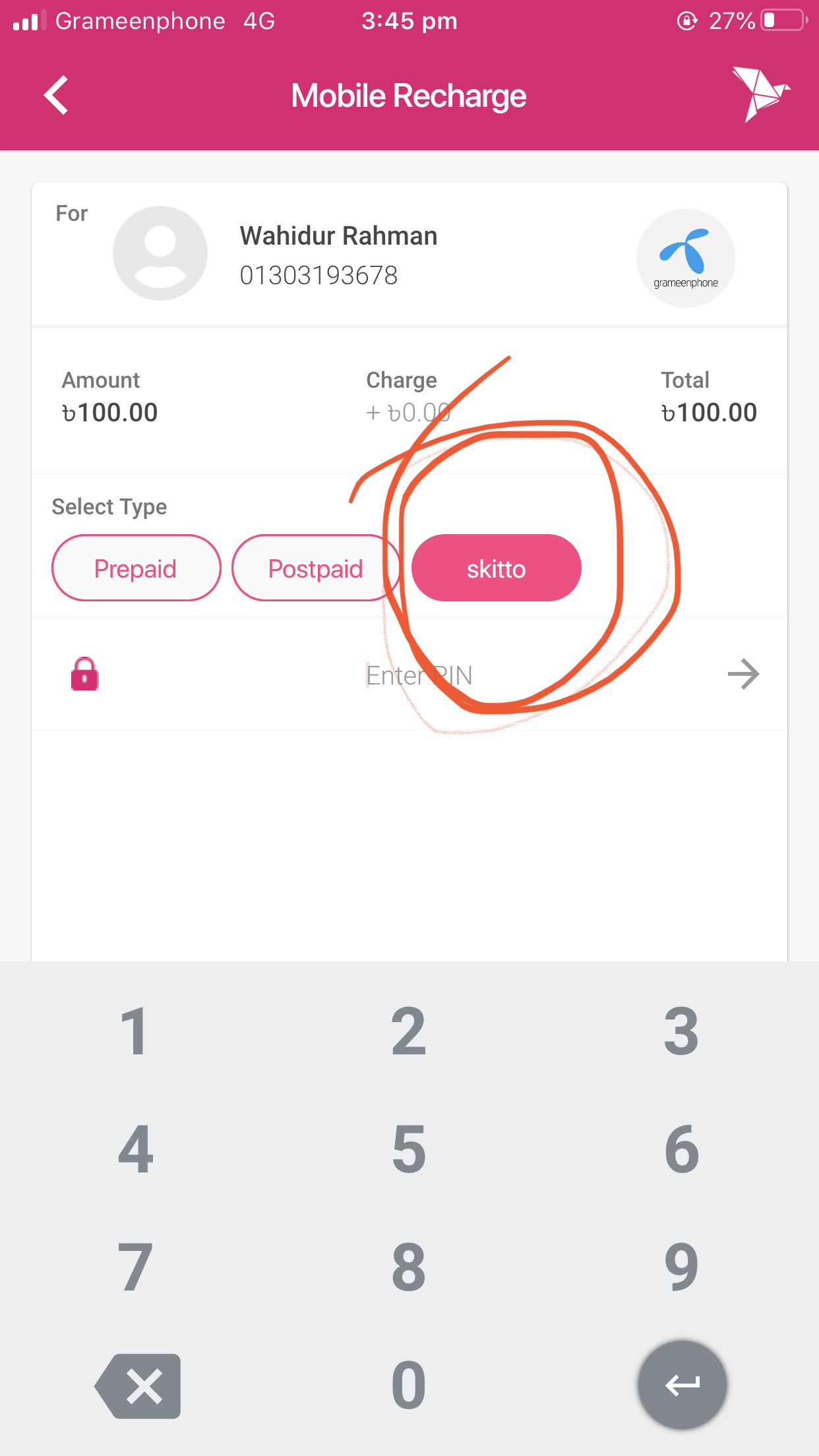The height and width of the screenshot is (1456, 819).
Task: Type digit 3 on the keypad
Action: pyautogui.click(x=682, y=1031)
